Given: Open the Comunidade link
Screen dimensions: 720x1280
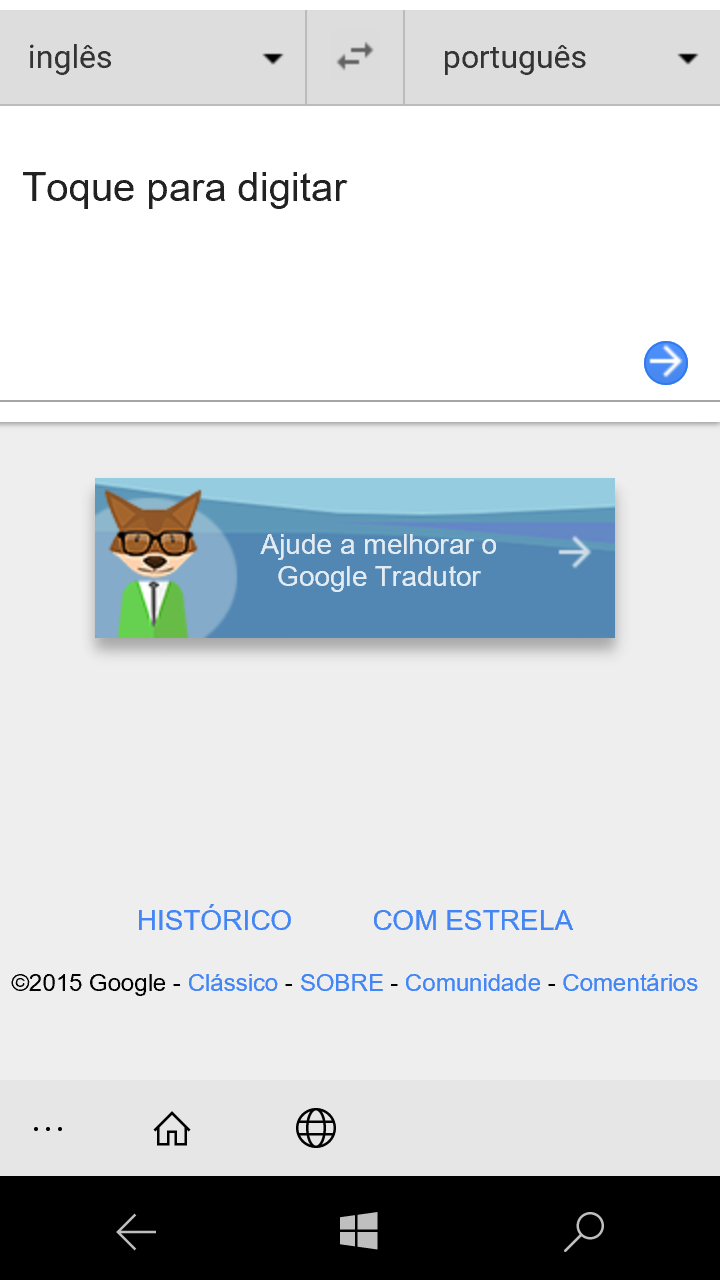Looking at the screenshot, I should click(473, 983).
